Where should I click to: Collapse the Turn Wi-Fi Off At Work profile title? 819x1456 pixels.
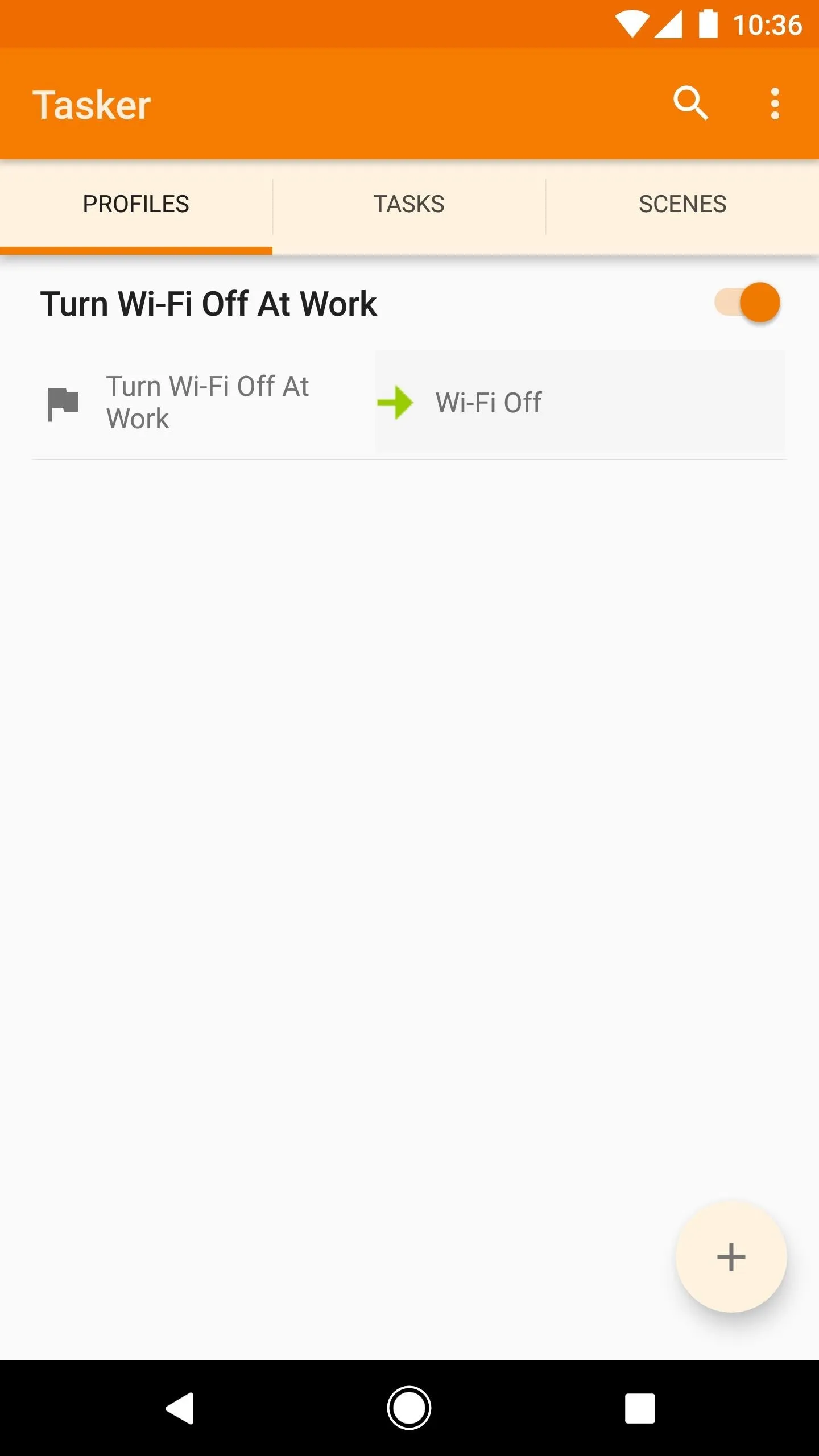[x=208, y=304]
